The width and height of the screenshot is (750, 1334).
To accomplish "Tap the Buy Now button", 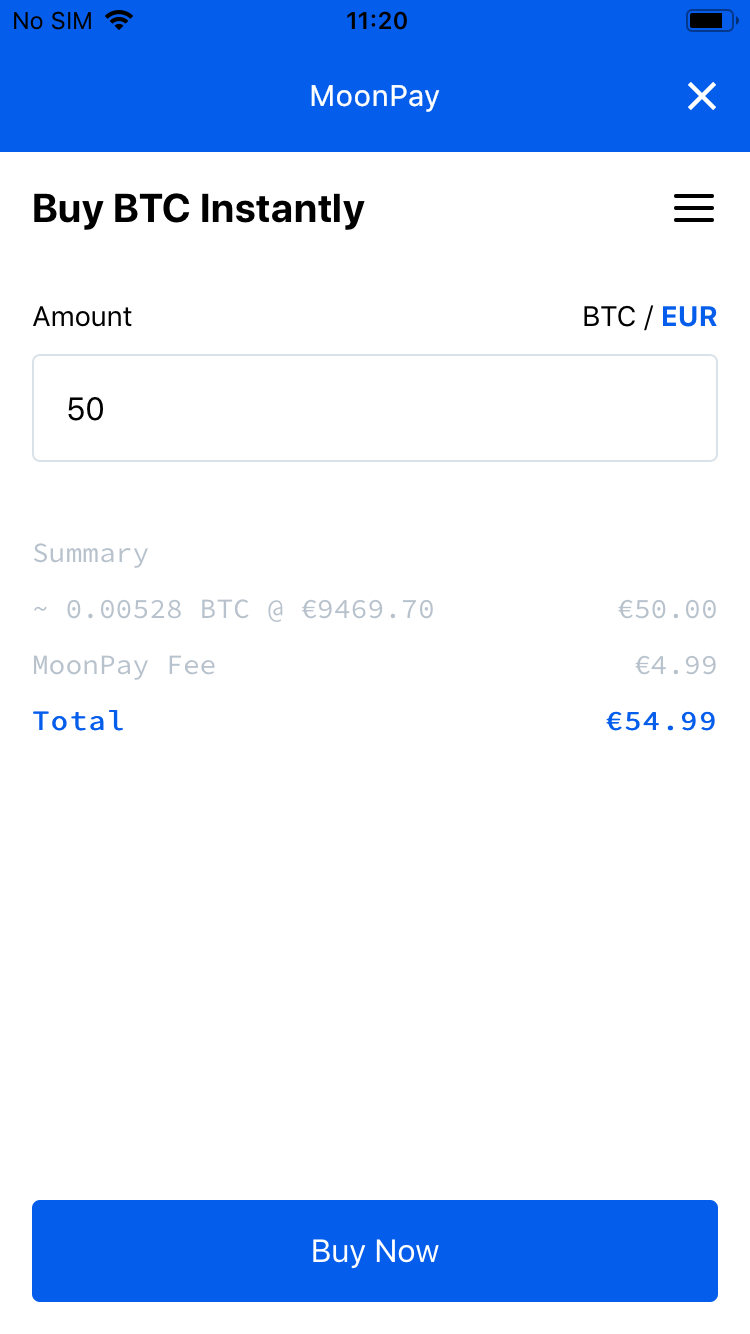I will click(x=375, y=1251).
